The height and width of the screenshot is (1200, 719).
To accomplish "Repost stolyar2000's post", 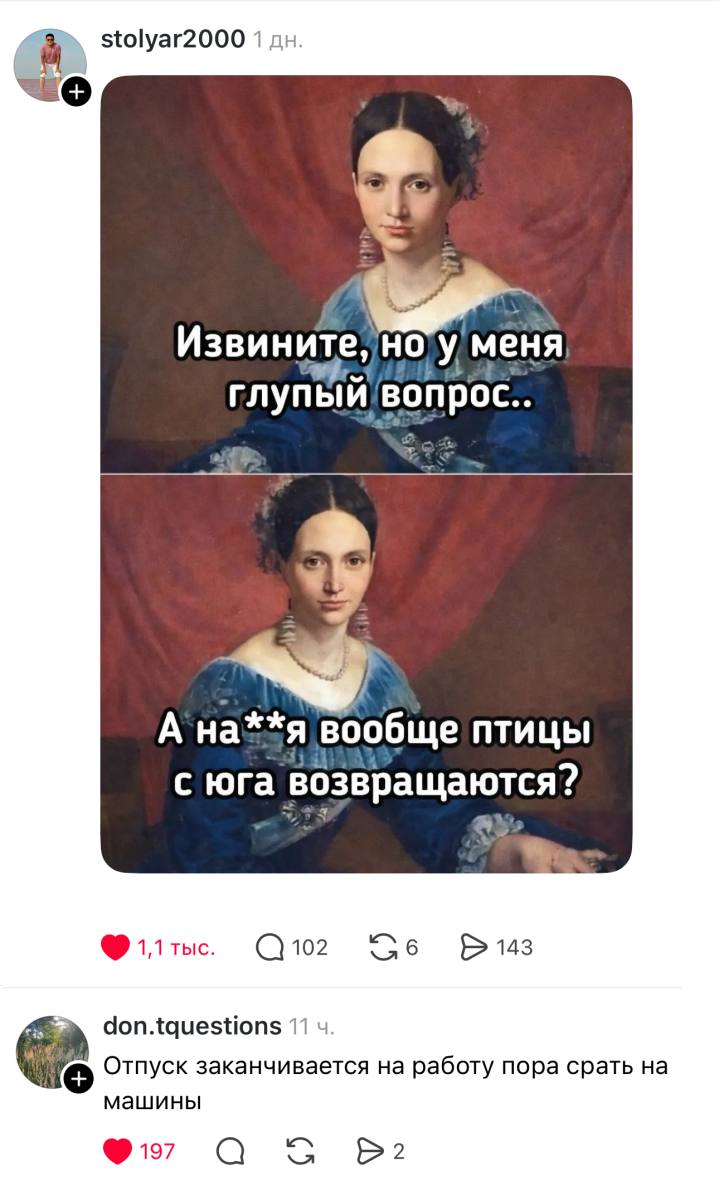I will point(383,947).
